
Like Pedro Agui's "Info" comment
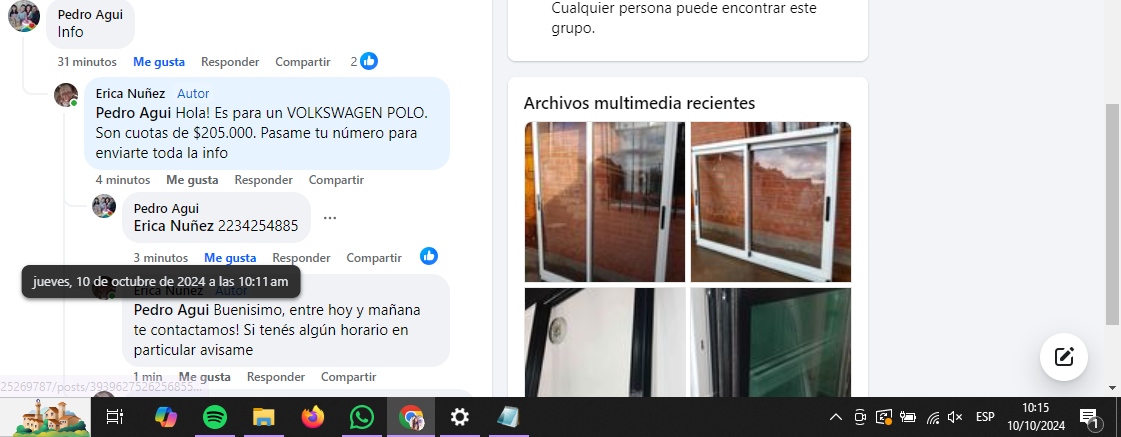[158, 62]
